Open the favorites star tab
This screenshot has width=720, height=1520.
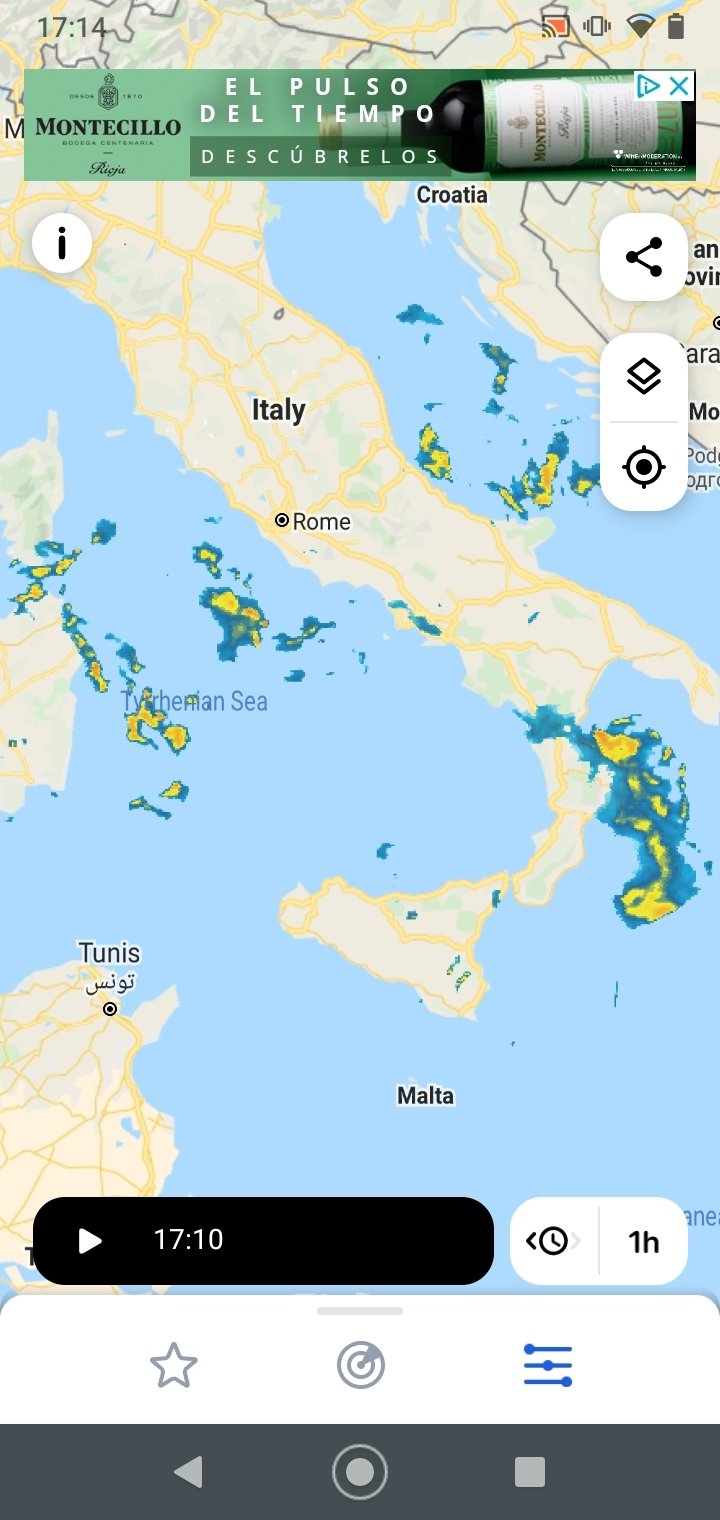pos(173,1365)
